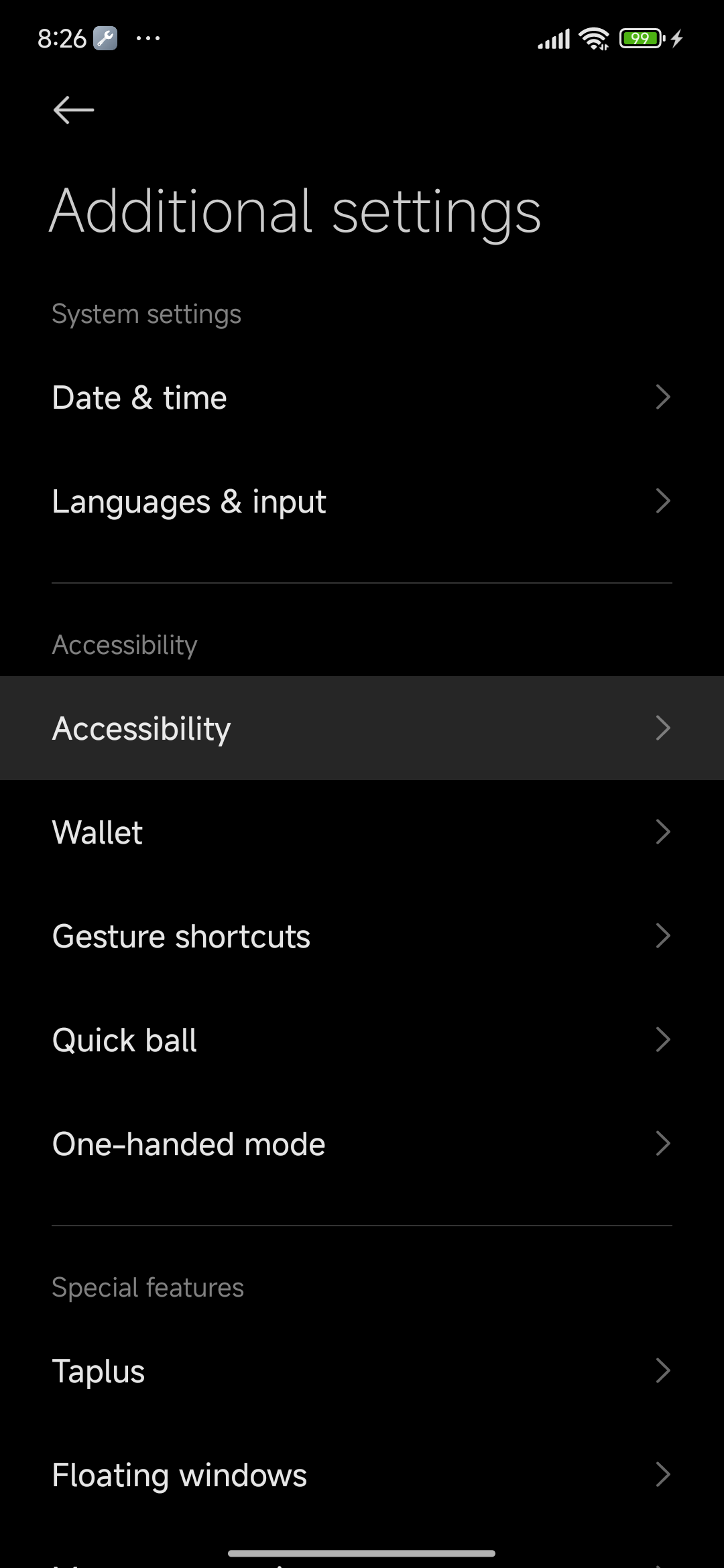Open Date & time settings
The height and width of the screenshot is (1568, 724).
(362, 397)
